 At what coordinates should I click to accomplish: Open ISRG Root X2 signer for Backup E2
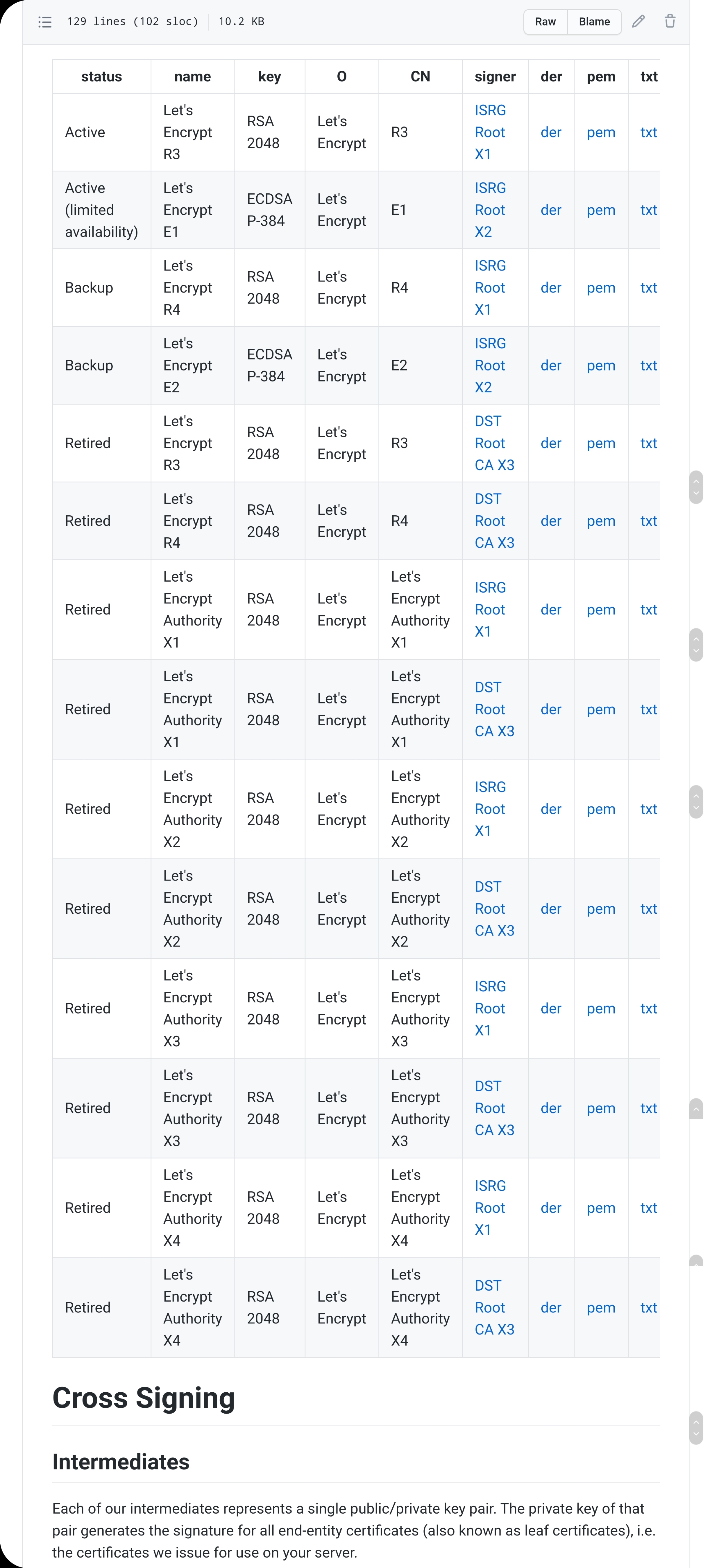coord(491,365)
